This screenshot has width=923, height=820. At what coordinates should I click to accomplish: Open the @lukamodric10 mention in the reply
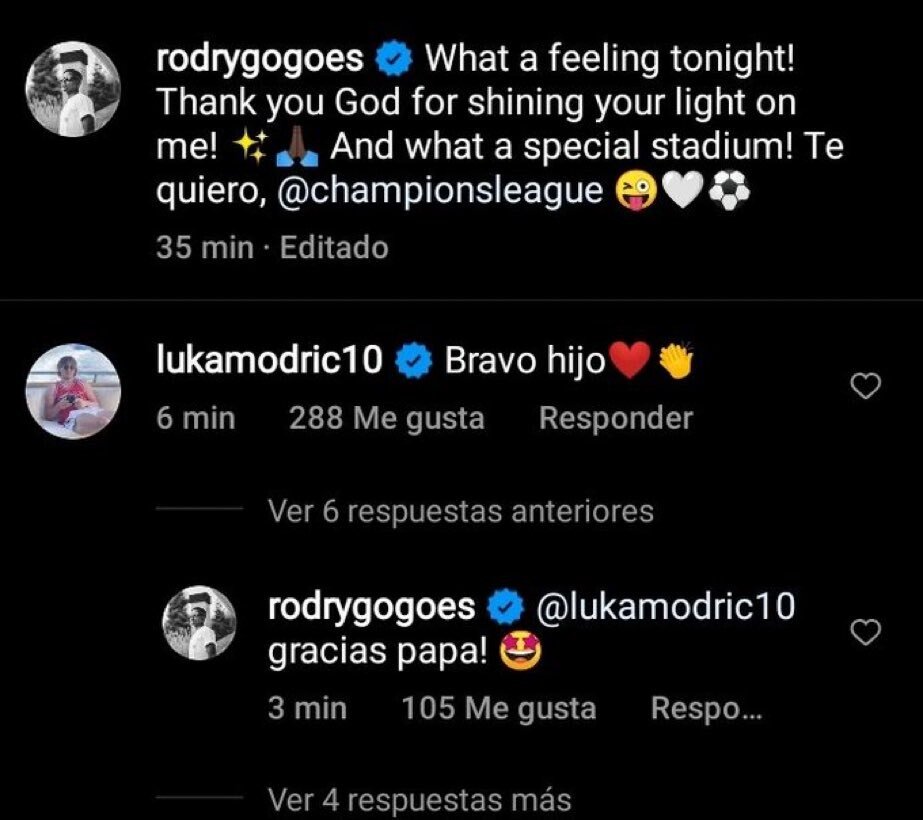pos(667,607)
